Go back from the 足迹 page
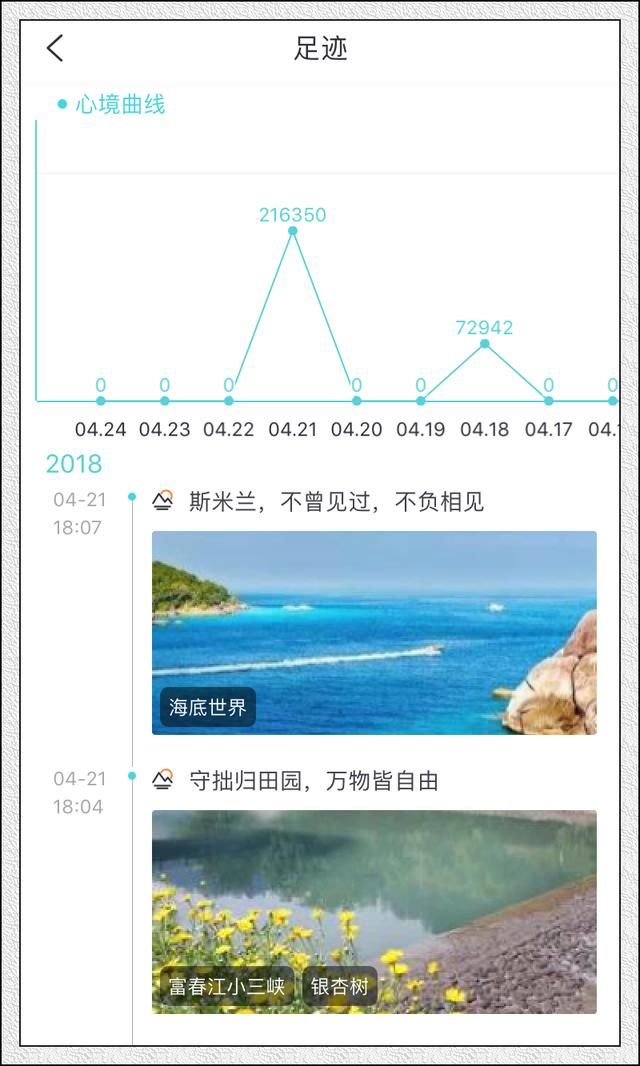The image size is (640, 1066). [55, 48]
